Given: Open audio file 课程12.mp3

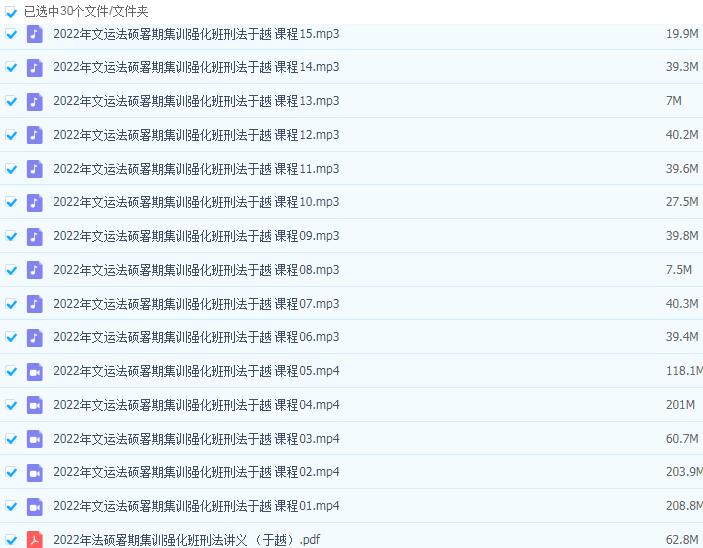Looking at the screenshot, I should click(x=195, y=135).
